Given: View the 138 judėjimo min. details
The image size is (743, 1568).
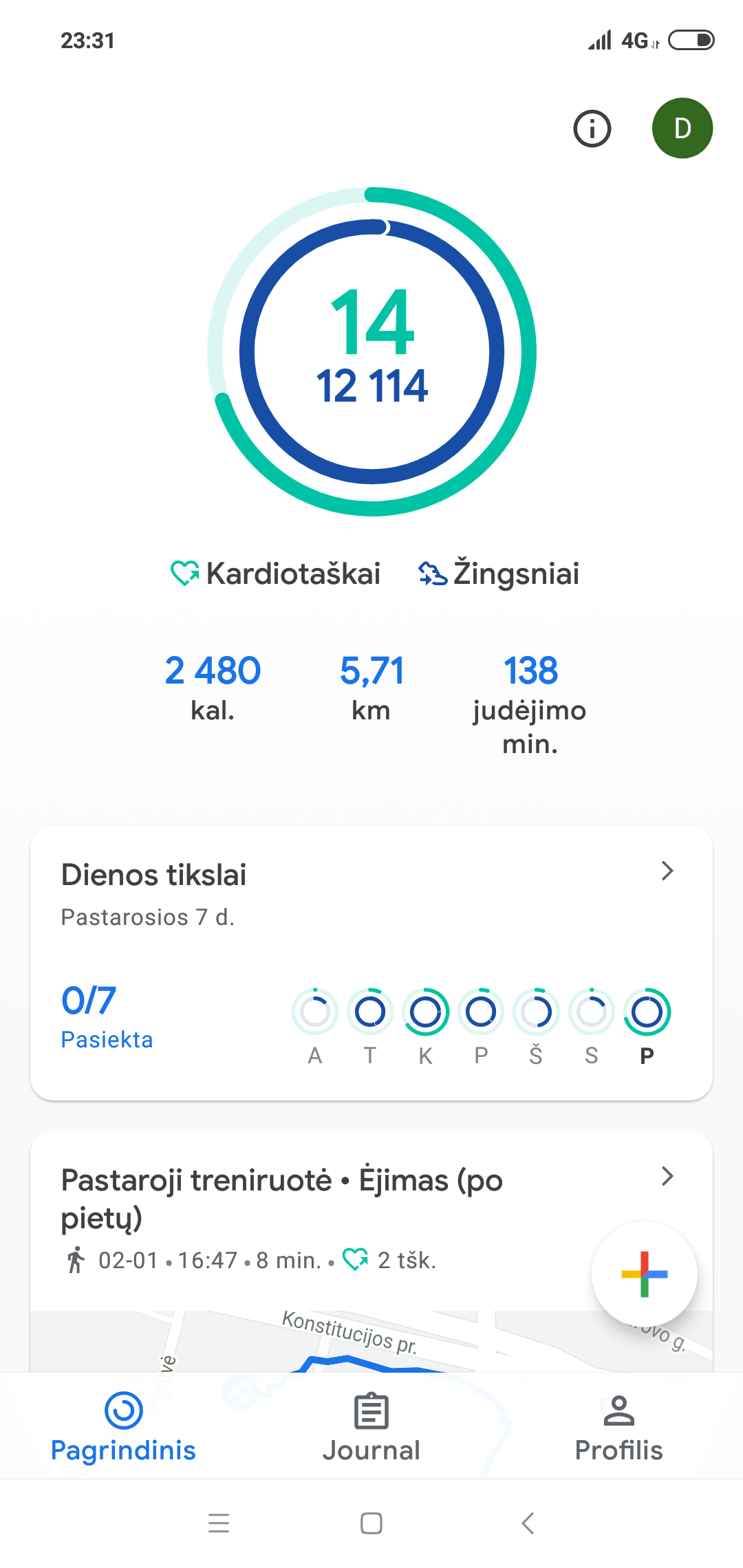Looking at the screenshot, I should point(530,702).
